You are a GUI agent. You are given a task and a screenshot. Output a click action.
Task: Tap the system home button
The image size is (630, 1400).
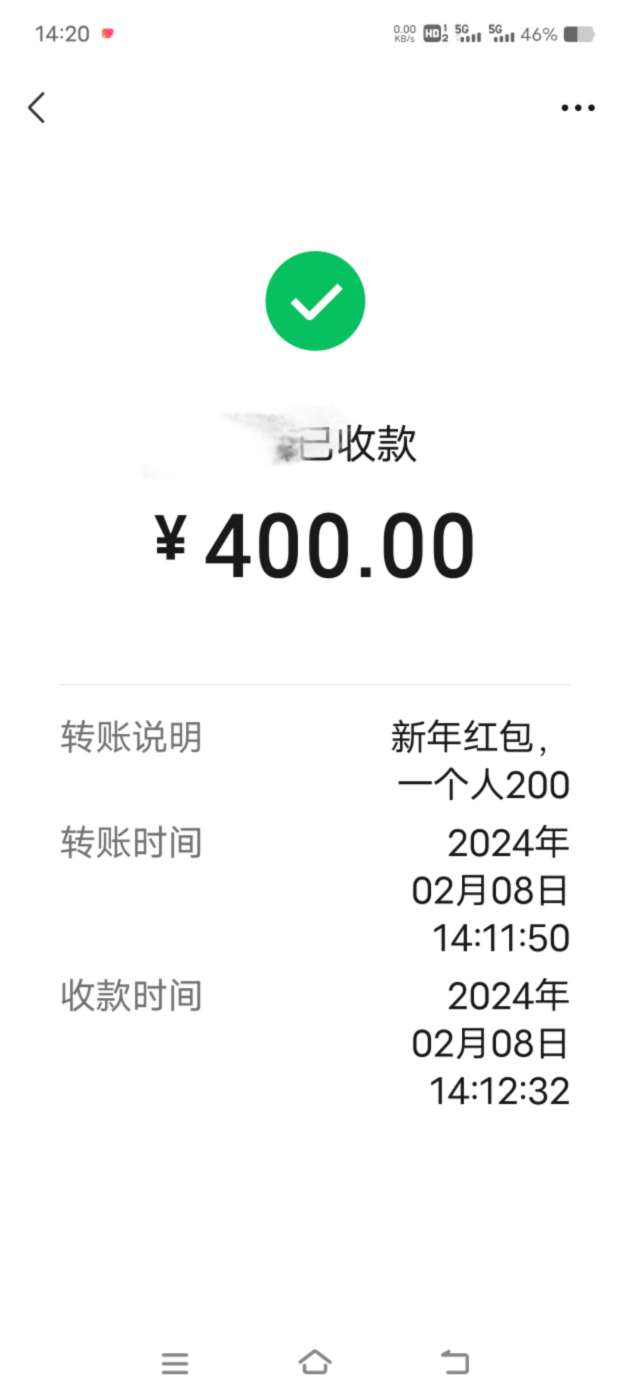315,1362
